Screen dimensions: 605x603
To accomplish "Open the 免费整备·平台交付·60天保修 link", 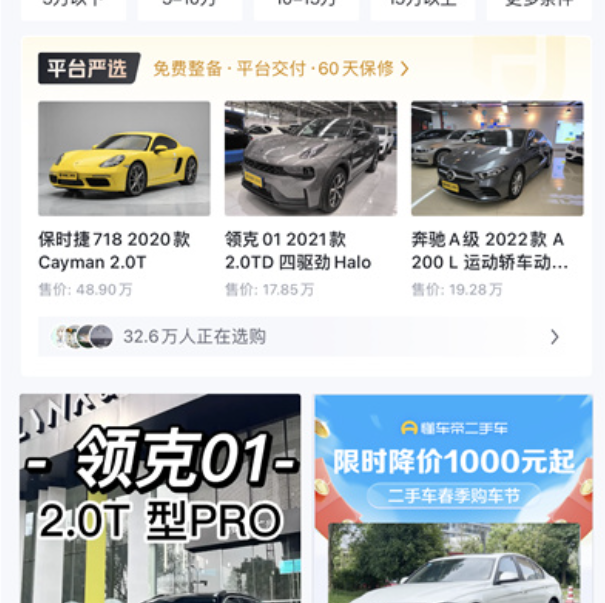I will (x=280, y=69).
